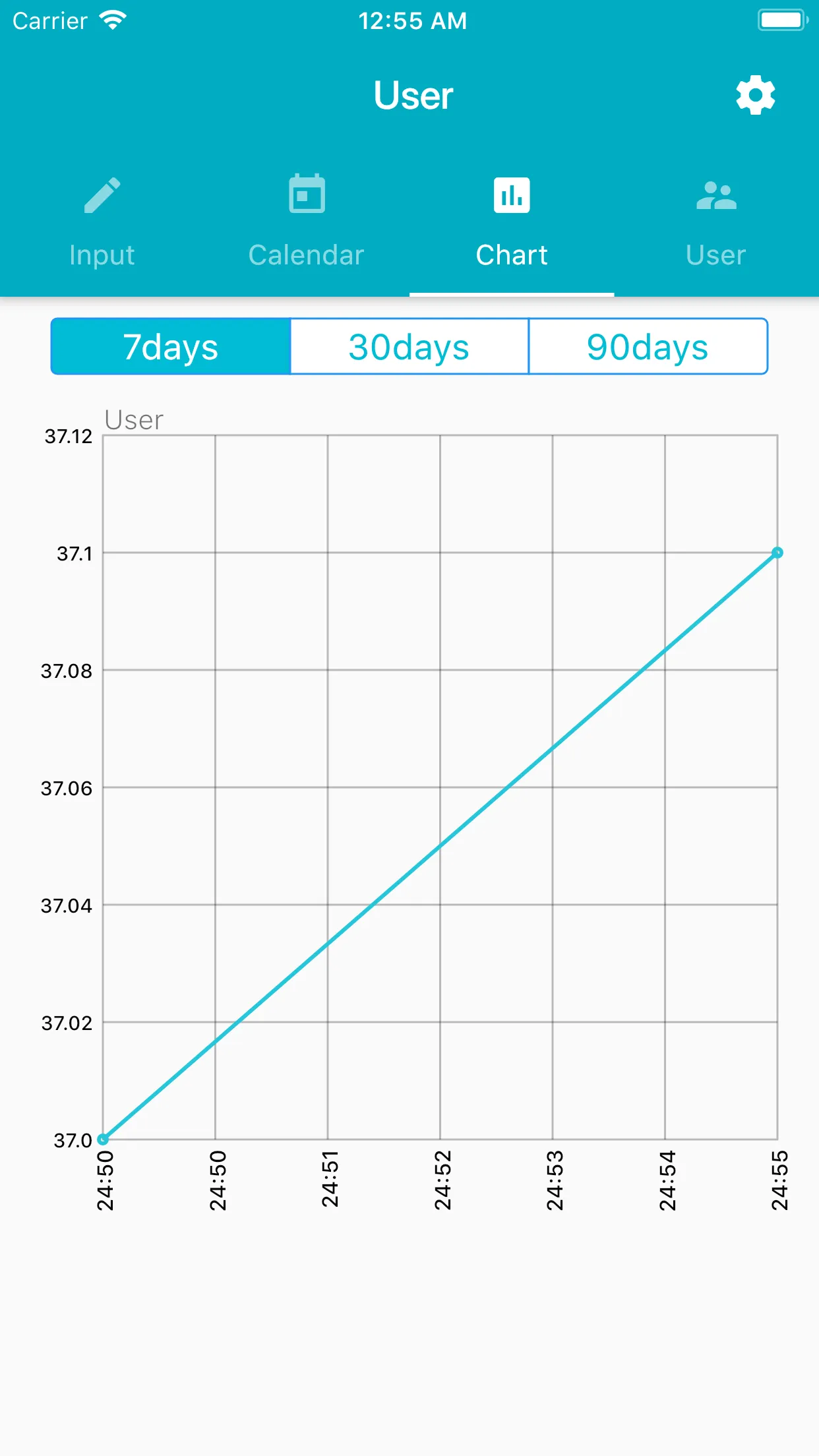Switch to the Input tab
Screen dimensions: 819x1456
click(x=102, y=222)
